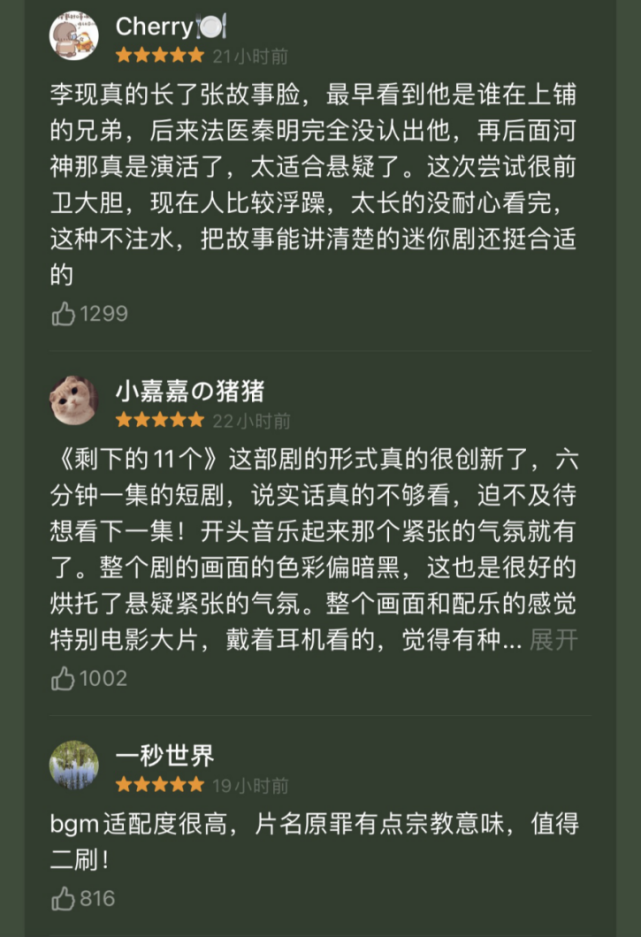View 一秒世界's username profile
The width and height of the screenshot is (641, 937).
click(x=165, y=756)
